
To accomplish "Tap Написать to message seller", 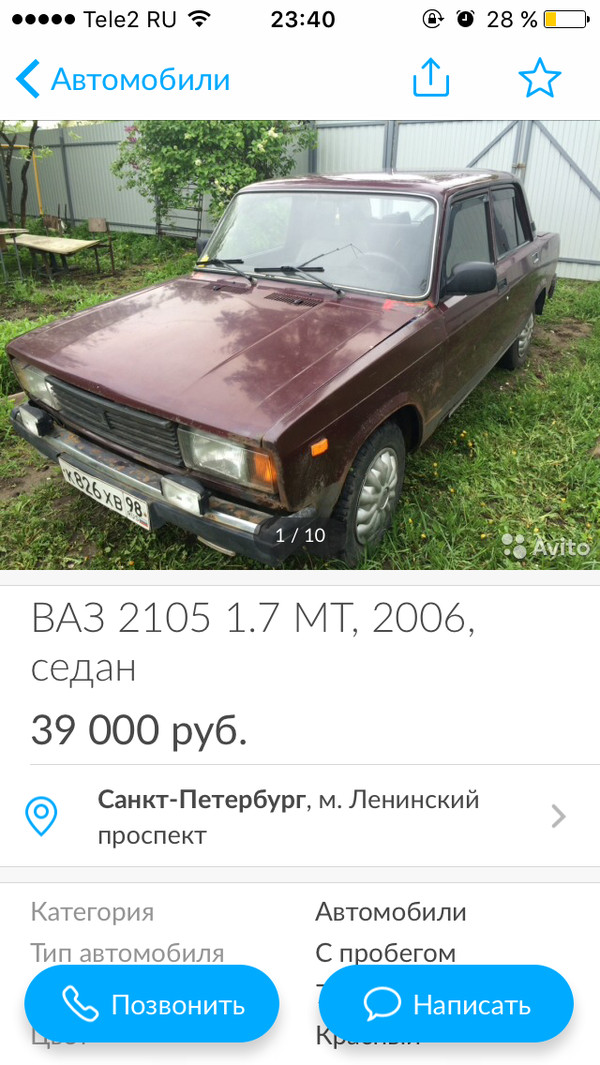I will click(446, 1004).
